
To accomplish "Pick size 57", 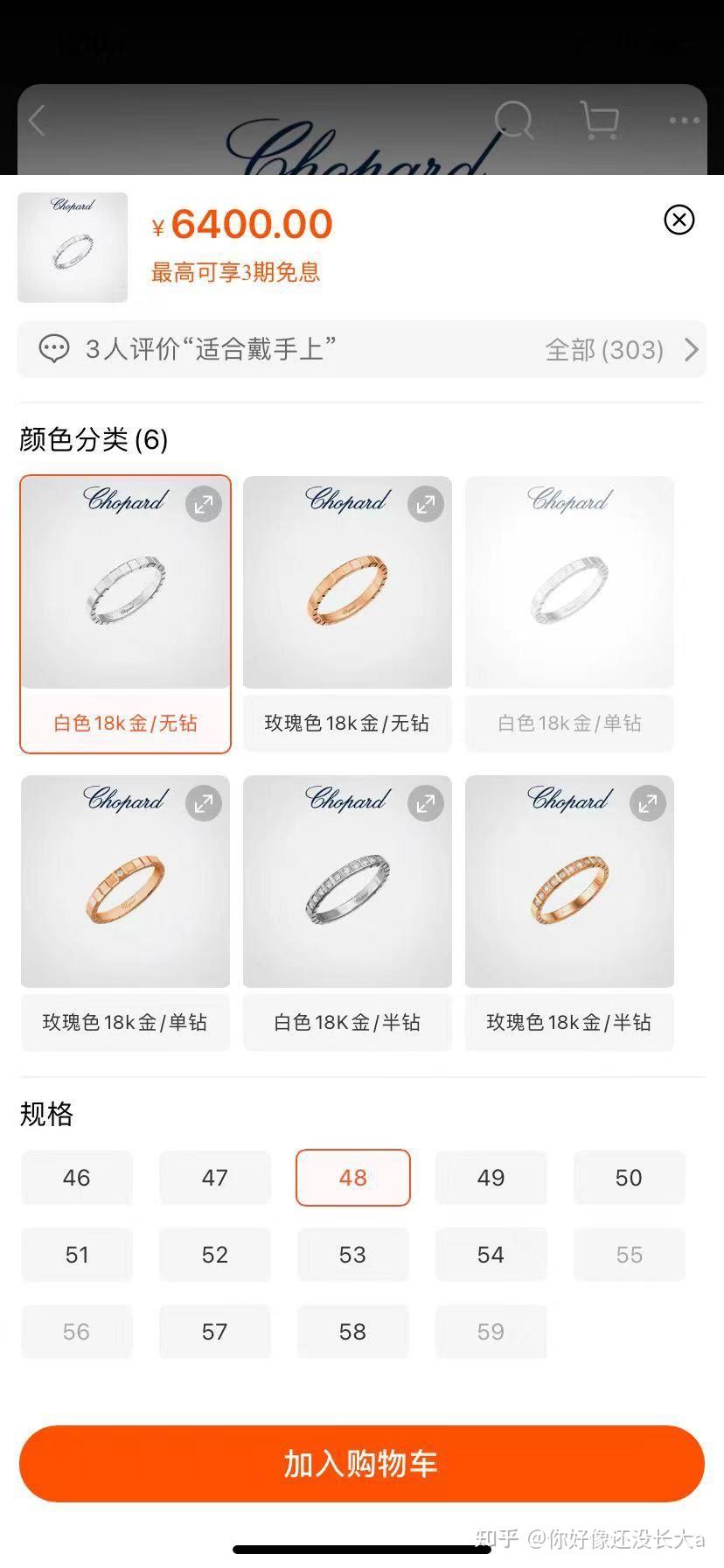I will pos(215,1332).
